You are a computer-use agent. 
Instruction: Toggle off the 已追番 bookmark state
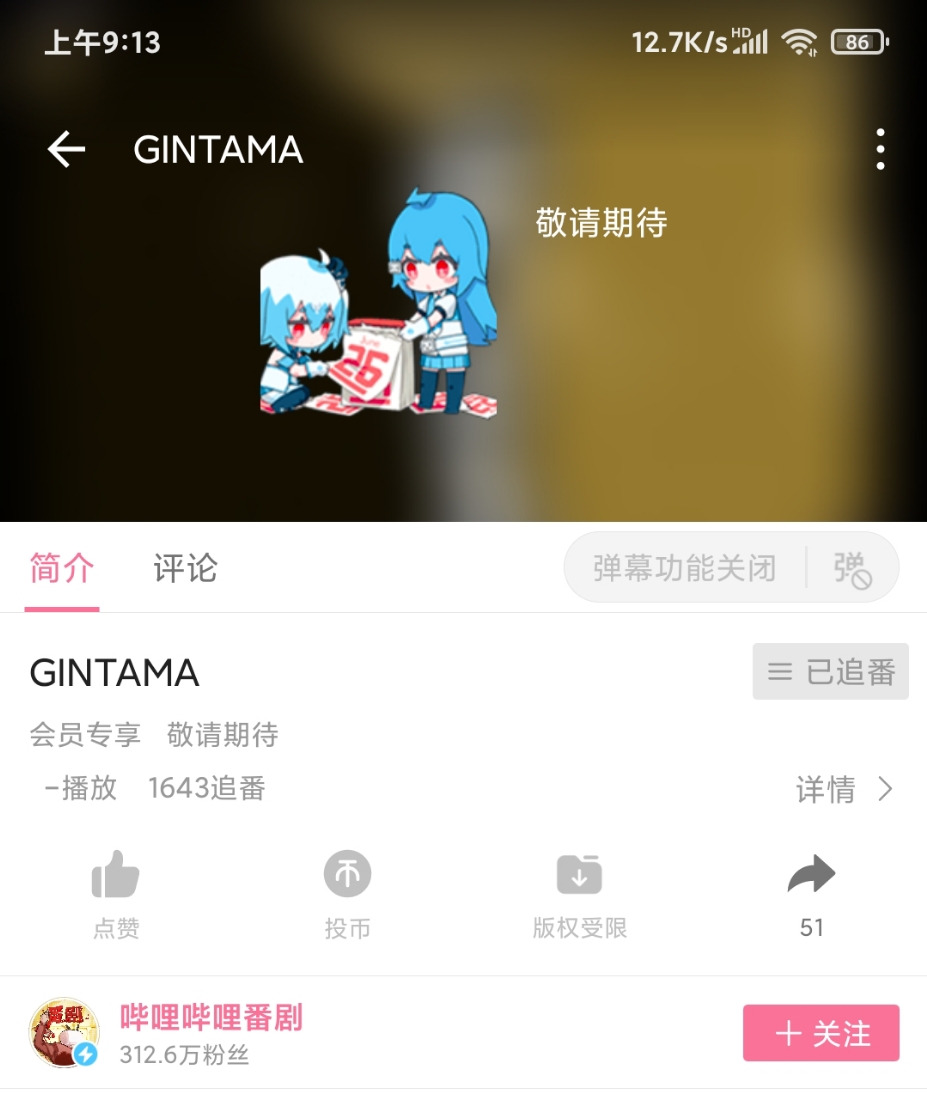coord(830,671)
